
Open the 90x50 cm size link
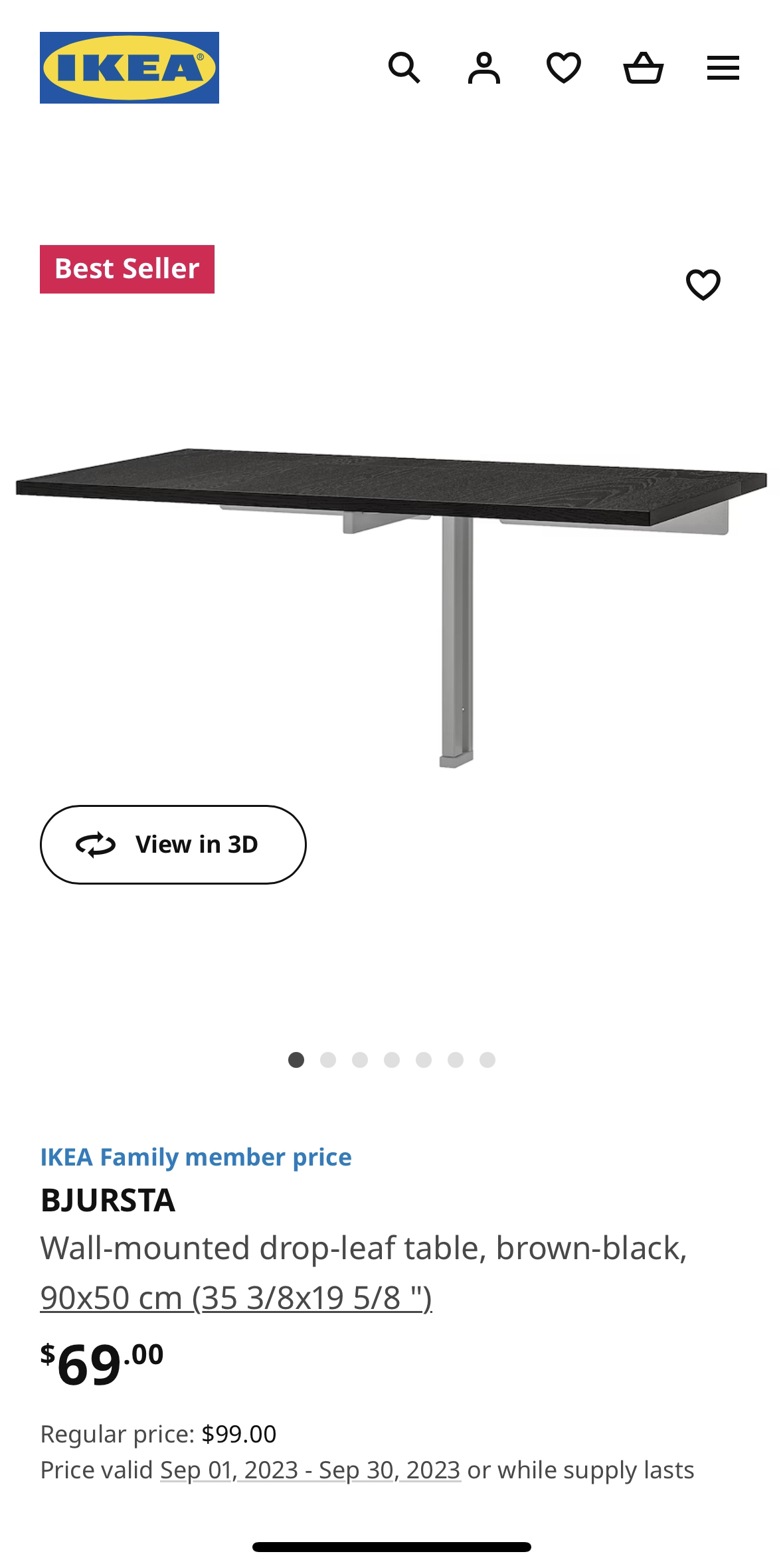[236, 1297]
